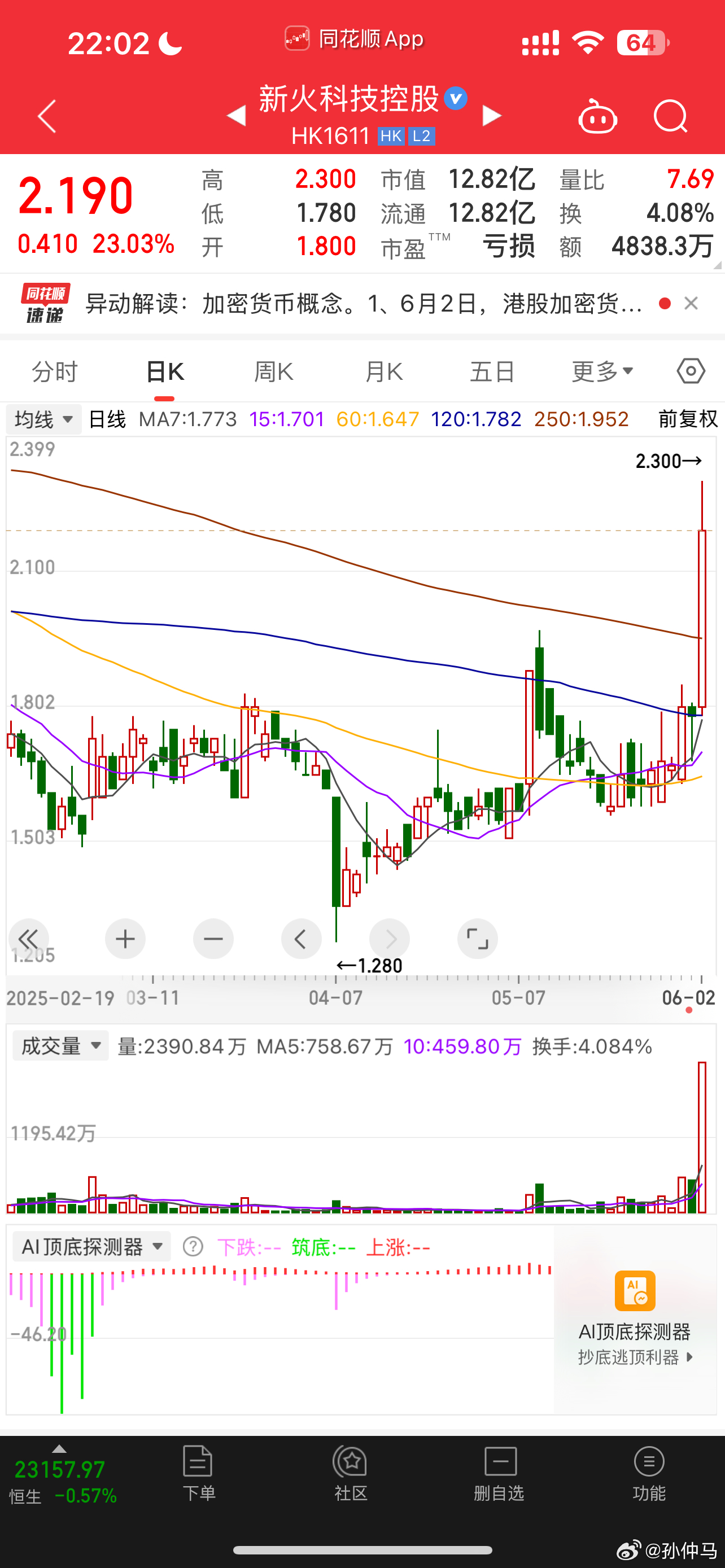Remove stock via 删自选

tap(499, 1474)
